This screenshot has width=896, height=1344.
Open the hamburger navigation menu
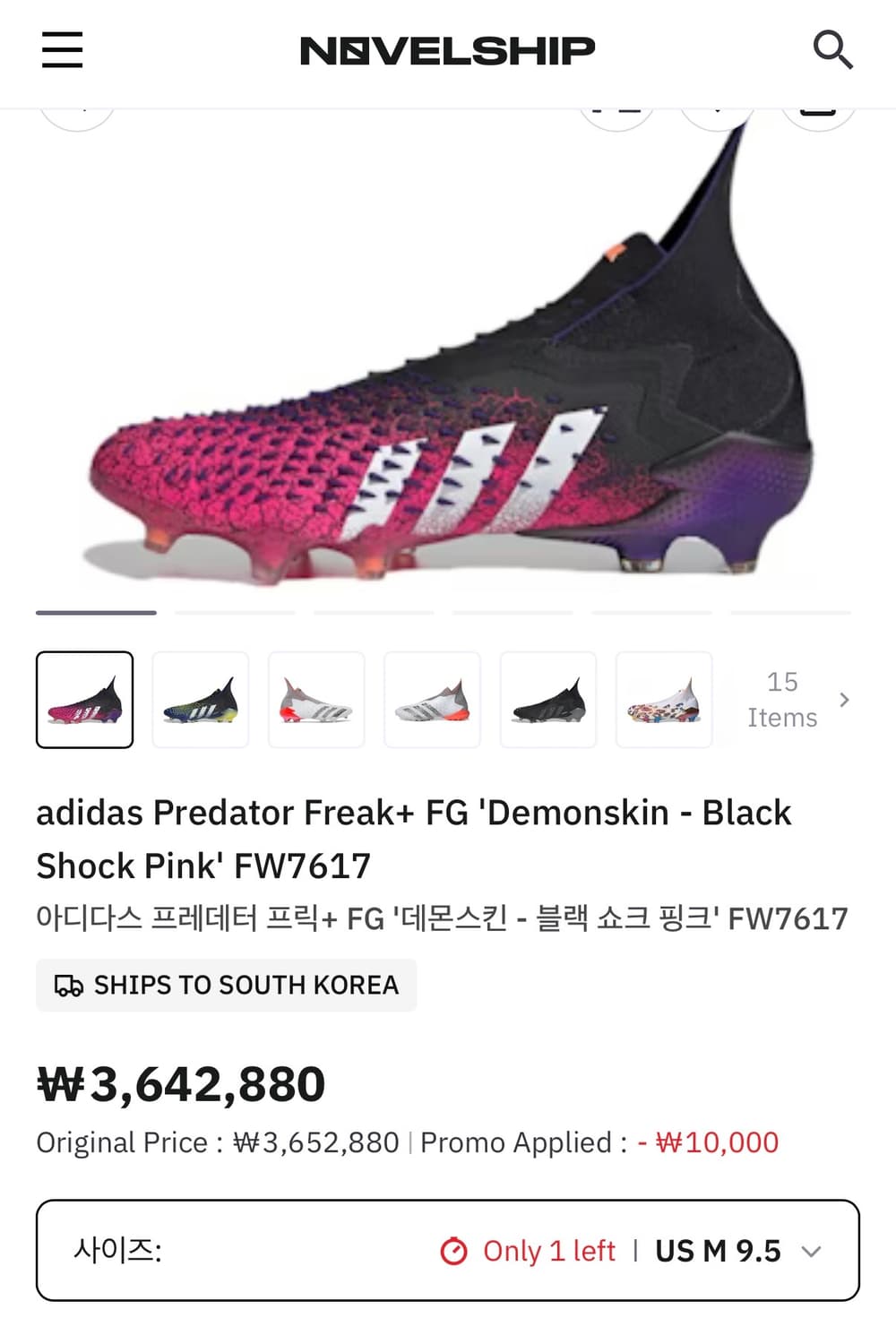tap(61, 50)
